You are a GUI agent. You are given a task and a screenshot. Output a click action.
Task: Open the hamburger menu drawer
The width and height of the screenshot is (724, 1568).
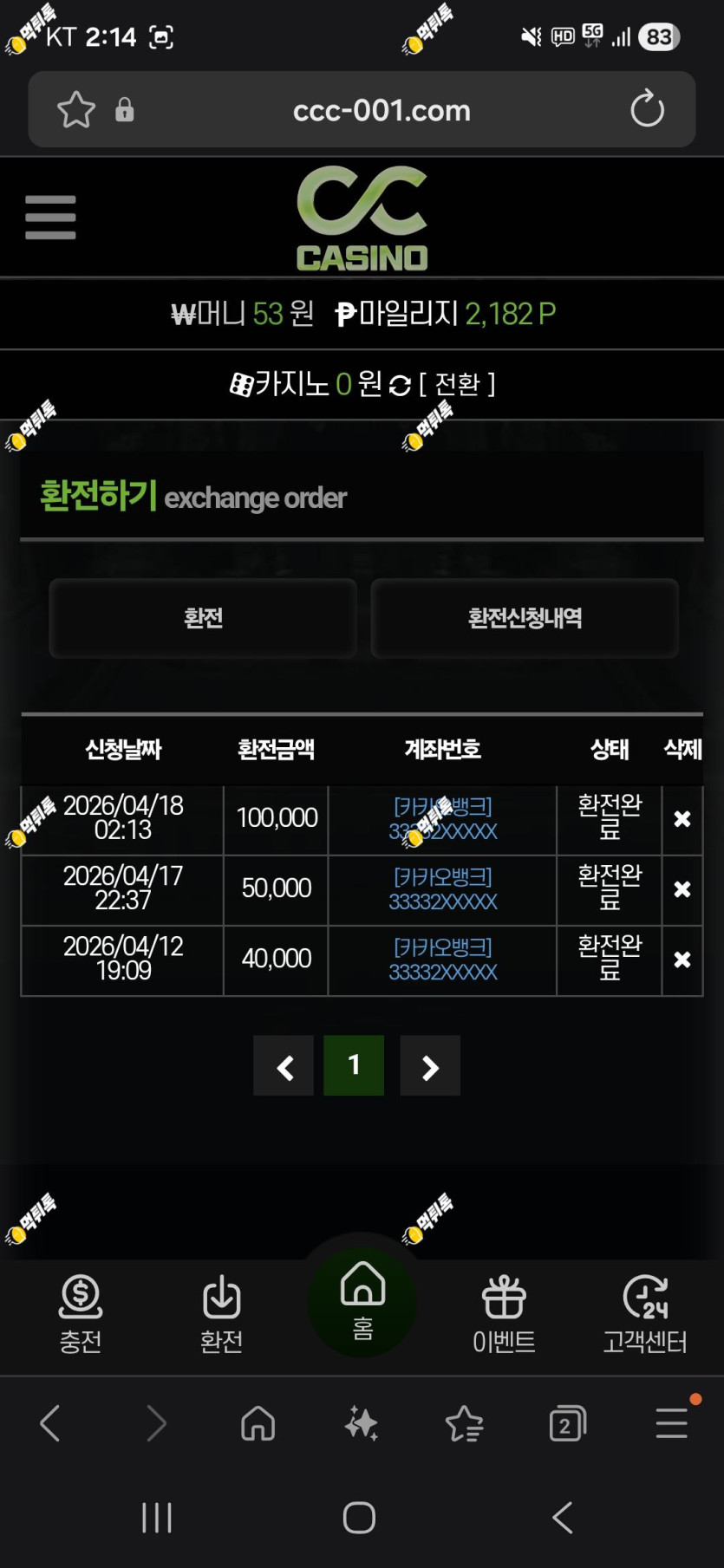(x=50, y=217)
